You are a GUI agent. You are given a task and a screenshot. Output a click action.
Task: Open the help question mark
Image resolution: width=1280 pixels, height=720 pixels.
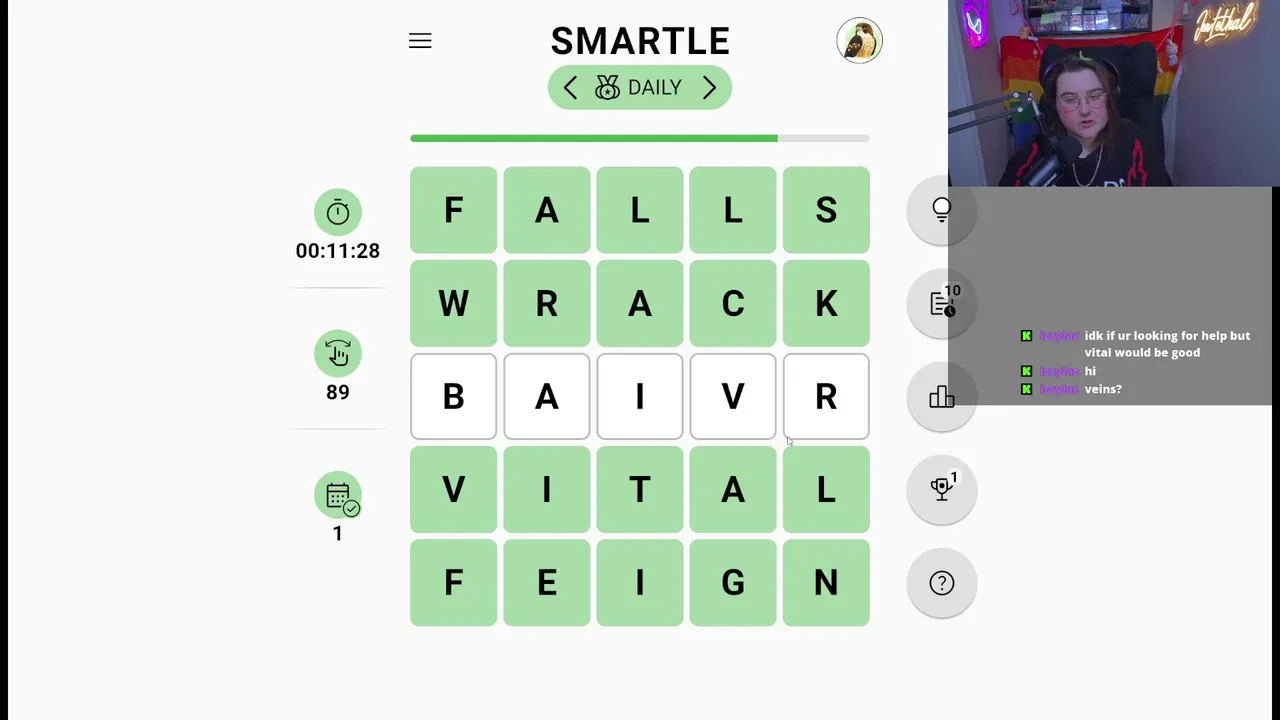[x=941, y=583]
